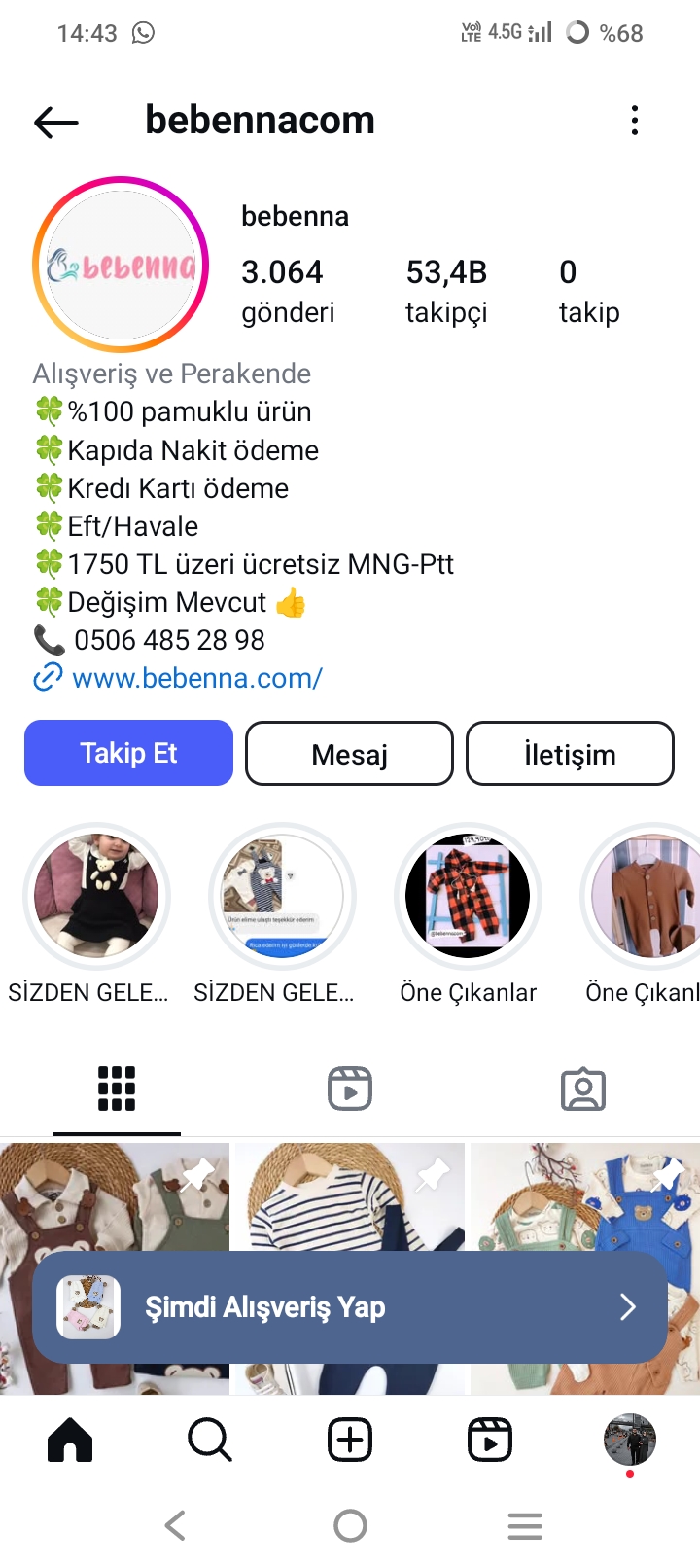The height and width of the screenshot is (1568, 700).
Task: Open the Şimdi Alışveriş Yap shop banner
Action: (x=350, y=1307)
